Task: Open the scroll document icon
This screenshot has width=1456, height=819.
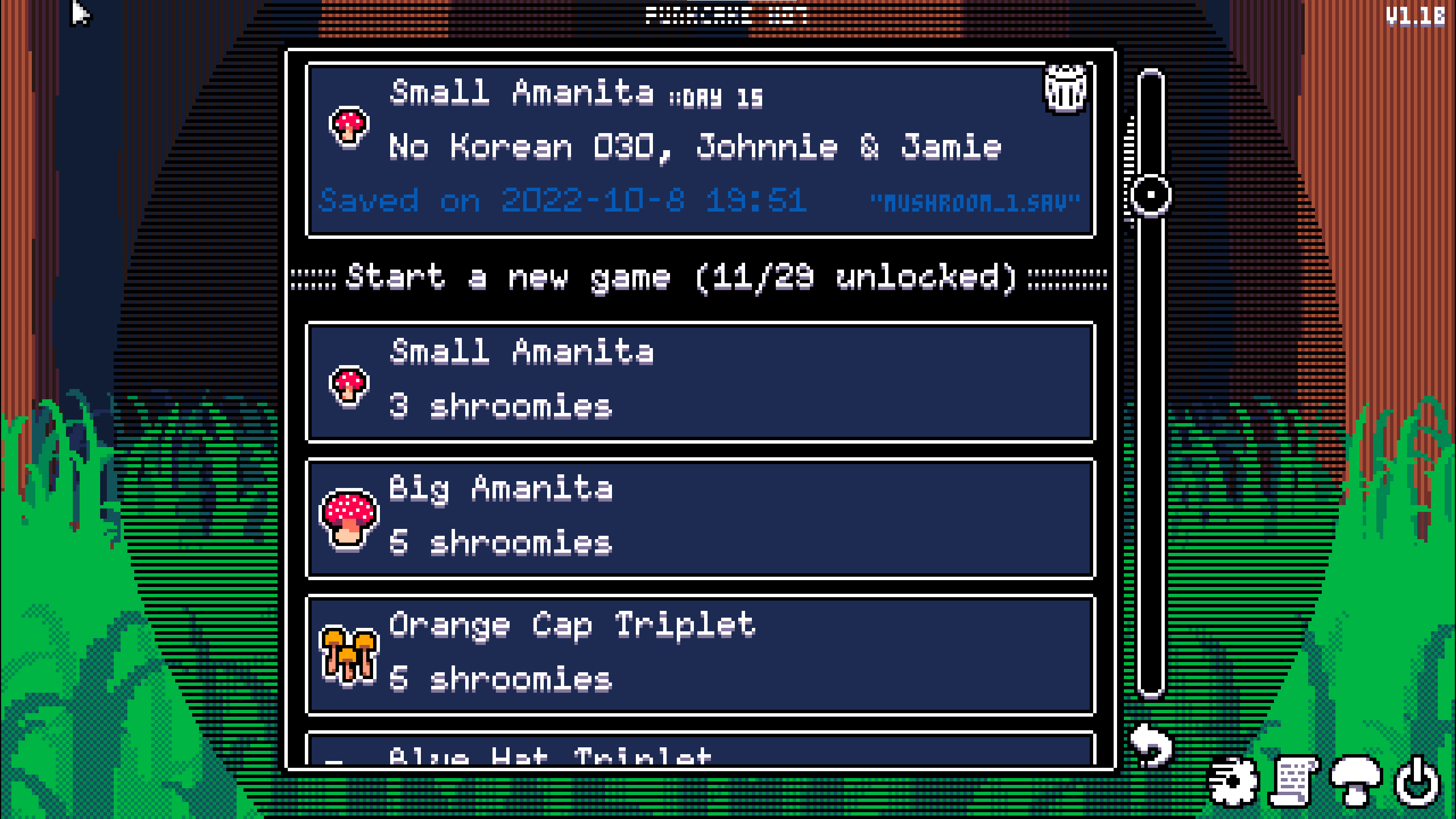Action: click(x=1296, y=780)
